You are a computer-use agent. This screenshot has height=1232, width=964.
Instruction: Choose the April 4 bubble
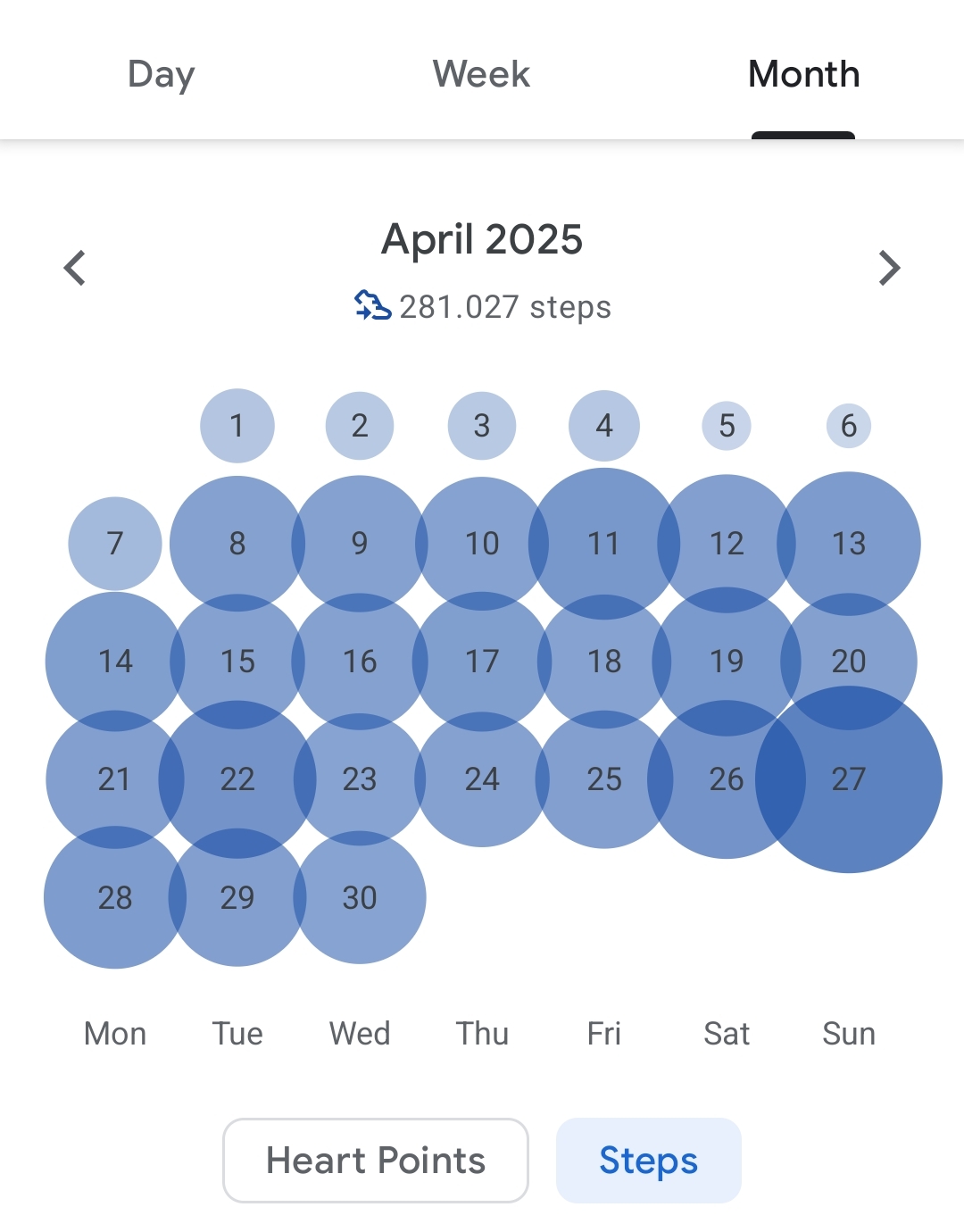coord(604,426)
